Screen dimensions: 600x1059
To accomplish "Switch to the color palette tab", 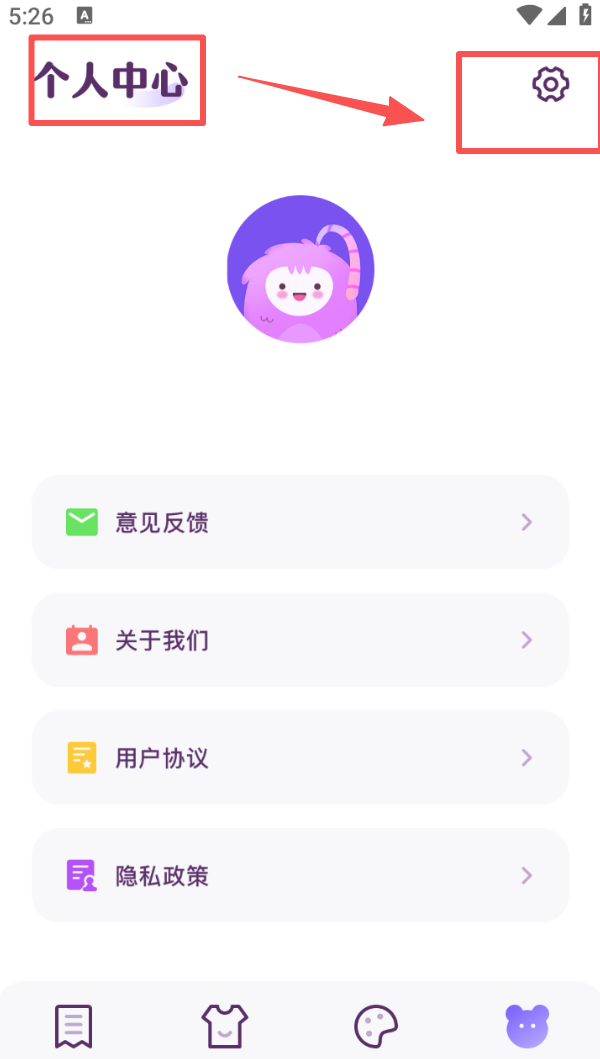I will tap(376, 1026).
